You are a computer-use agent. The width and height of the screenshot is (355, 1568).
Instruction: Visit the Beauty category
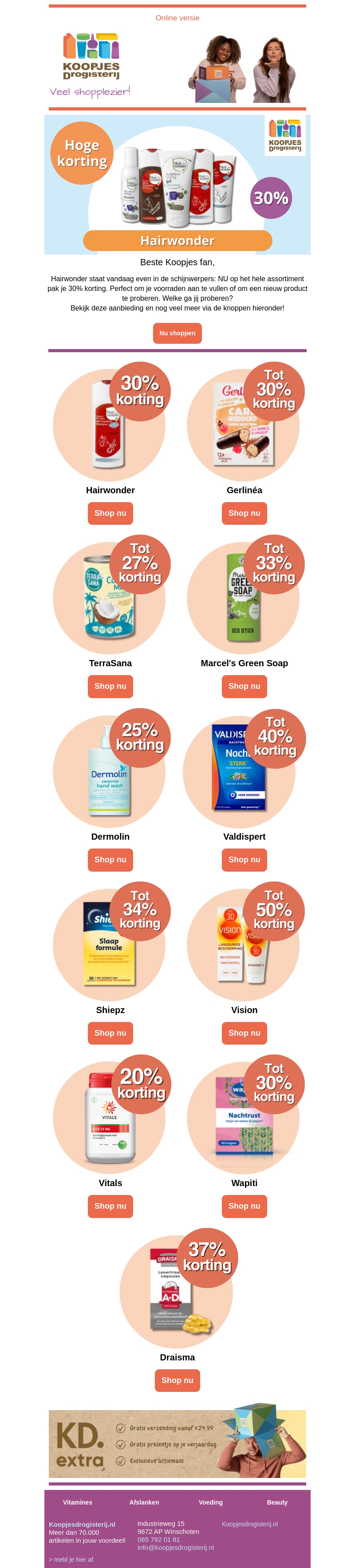pos(277,1502)
